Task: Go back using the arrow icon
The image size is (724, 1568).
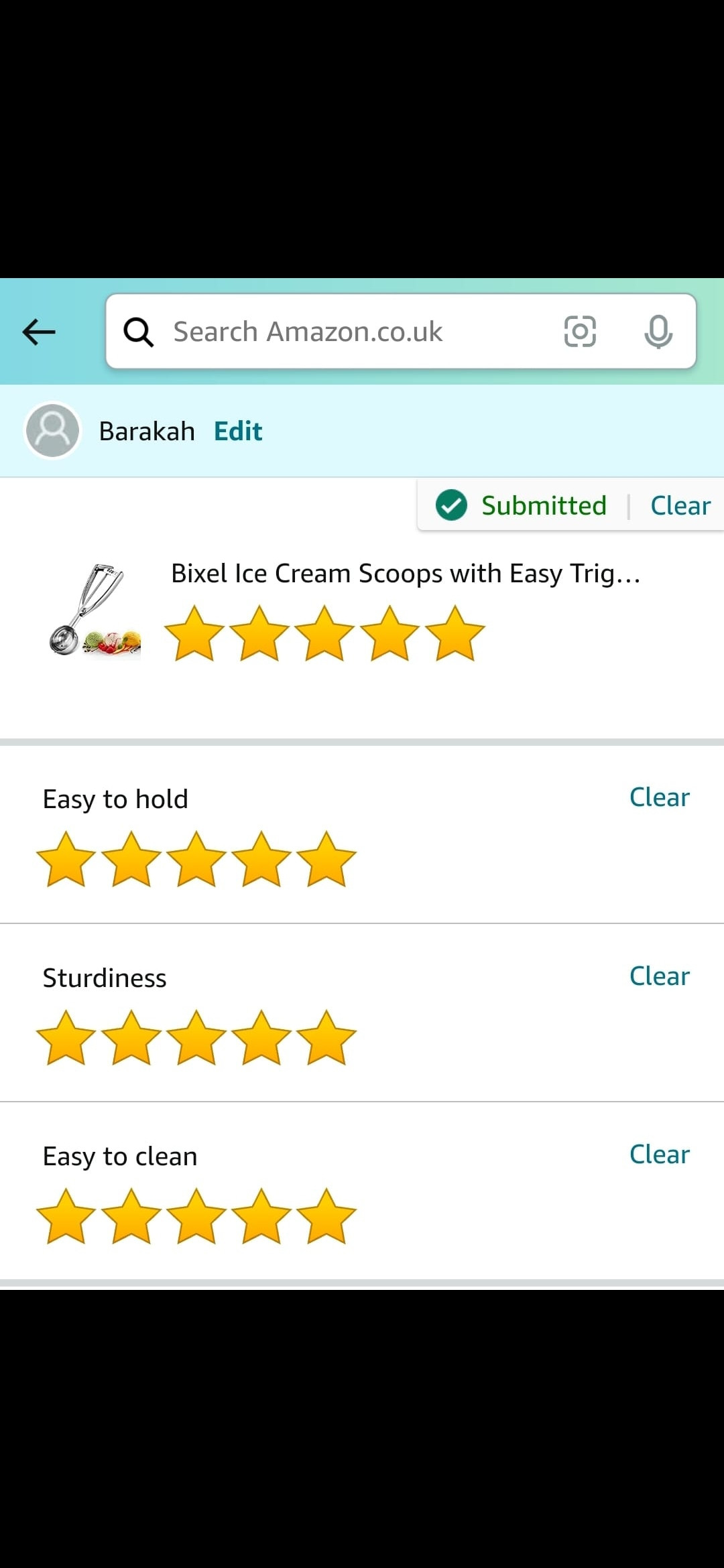Action: point(39,332)
